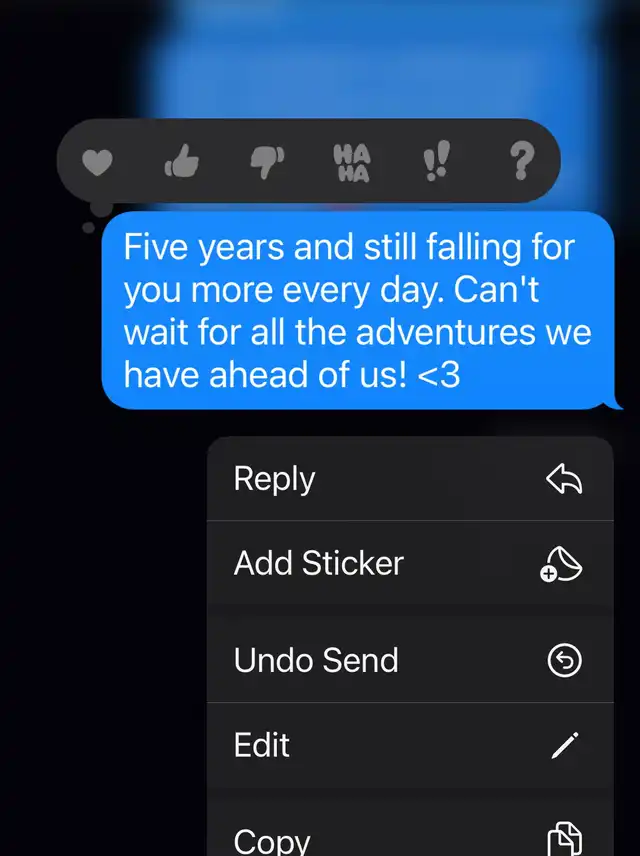Choose Add Sticker for this message
Image resolution: width=640 pixels, height=856 pixels.
click(x=410, y=563)
